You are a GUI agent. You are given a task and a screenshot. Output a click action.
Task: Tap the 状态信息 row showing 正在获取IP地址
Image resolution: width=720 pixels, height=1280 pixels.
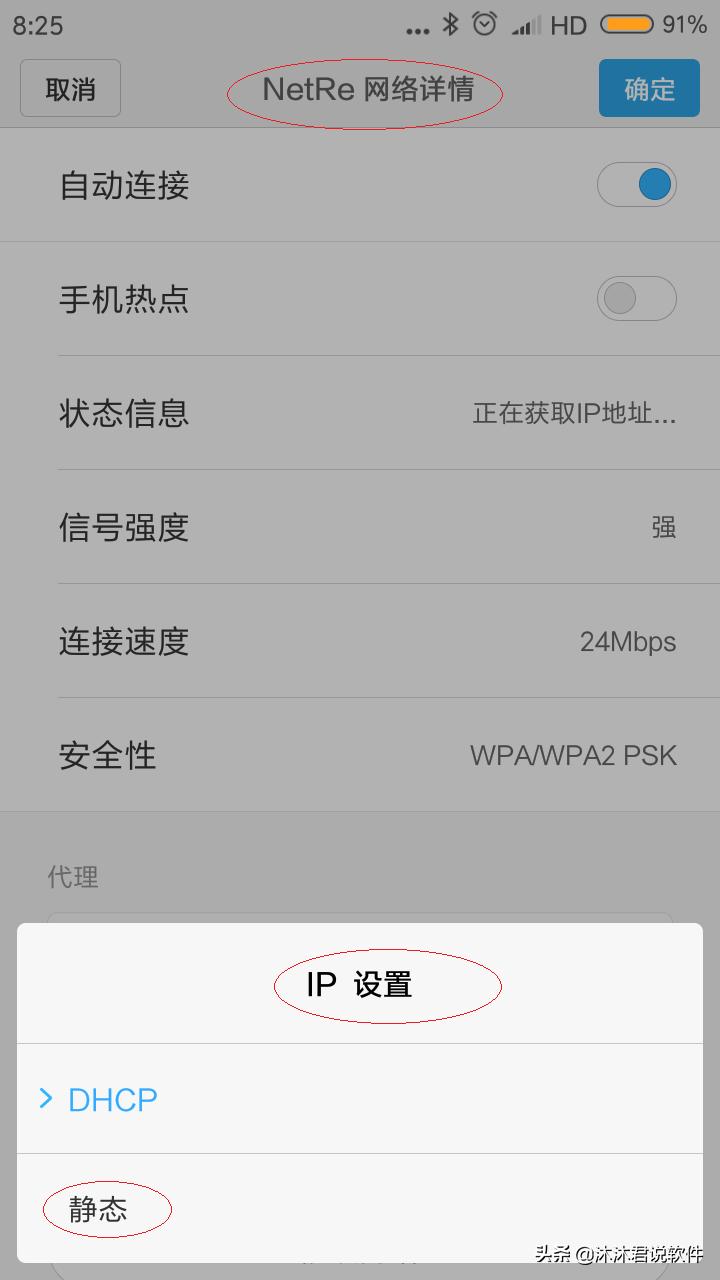[x=360, y=413]
